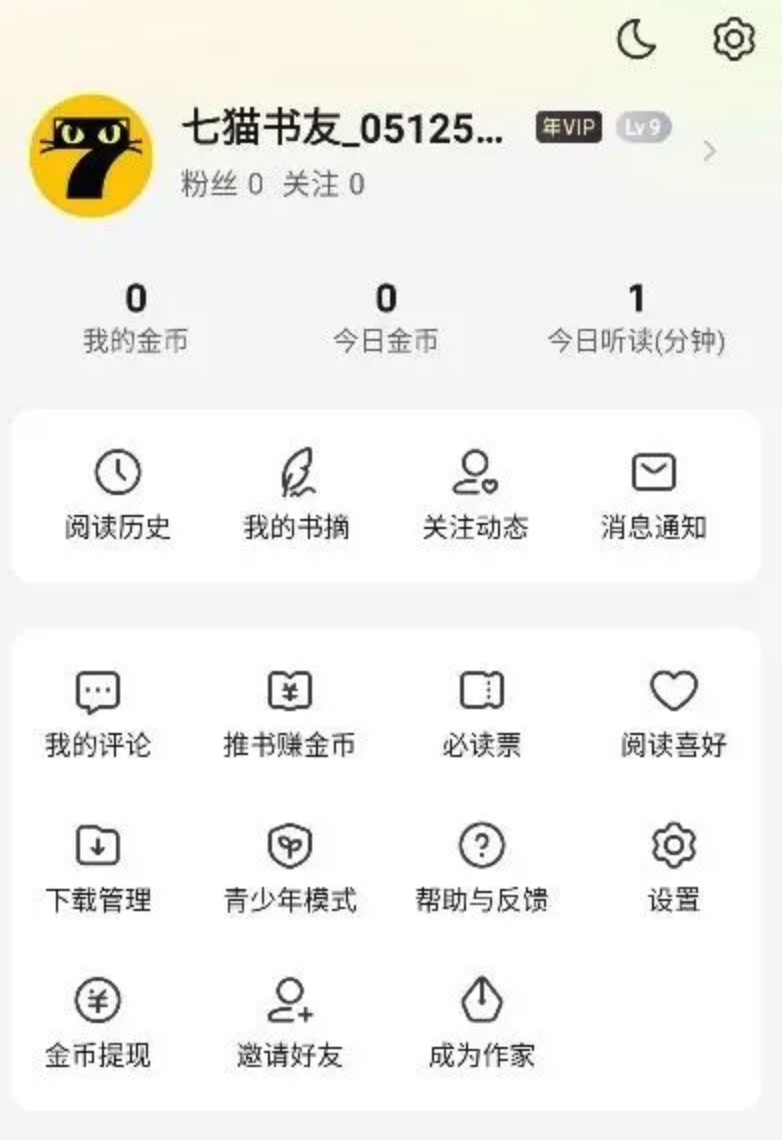
Task: Open 阅读历史 reading history
Action: [118, 494]
